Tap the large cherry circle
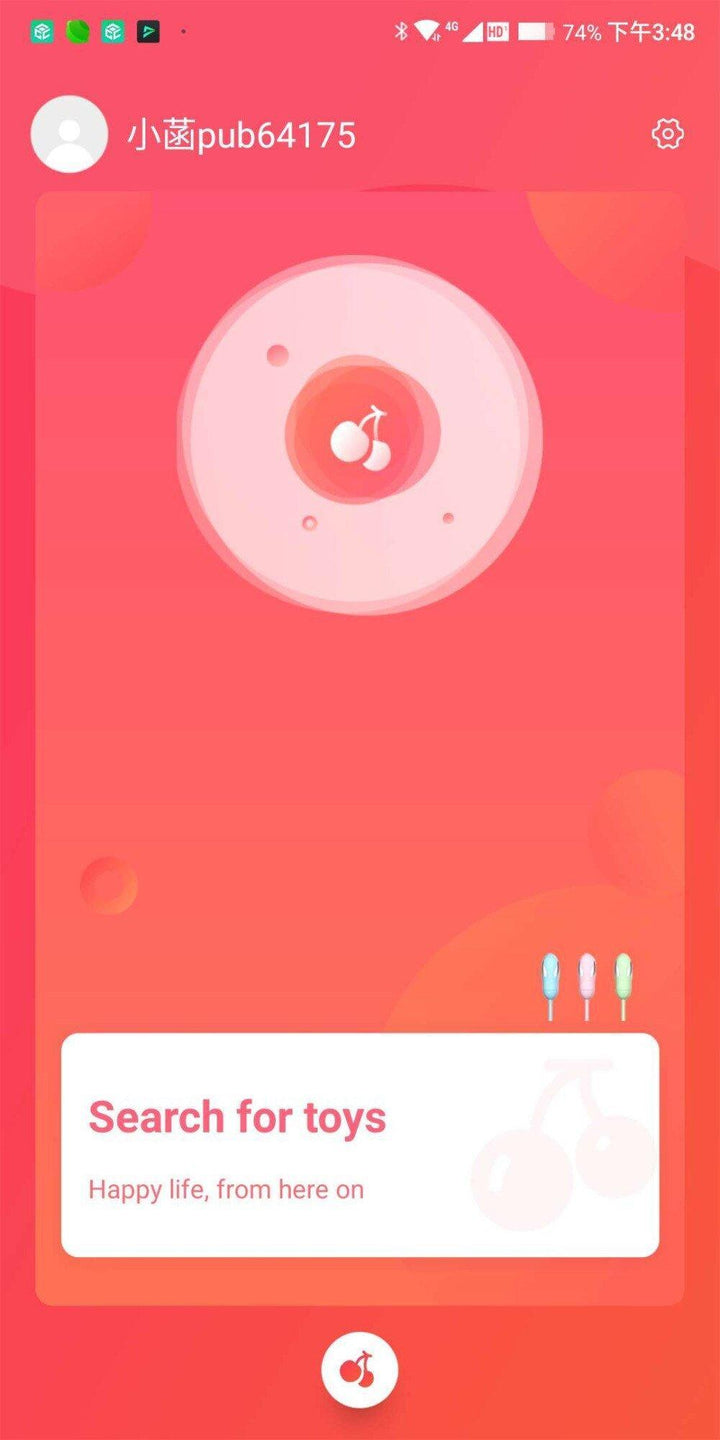Screen dimensions: 720x1440 click(360, 435)
